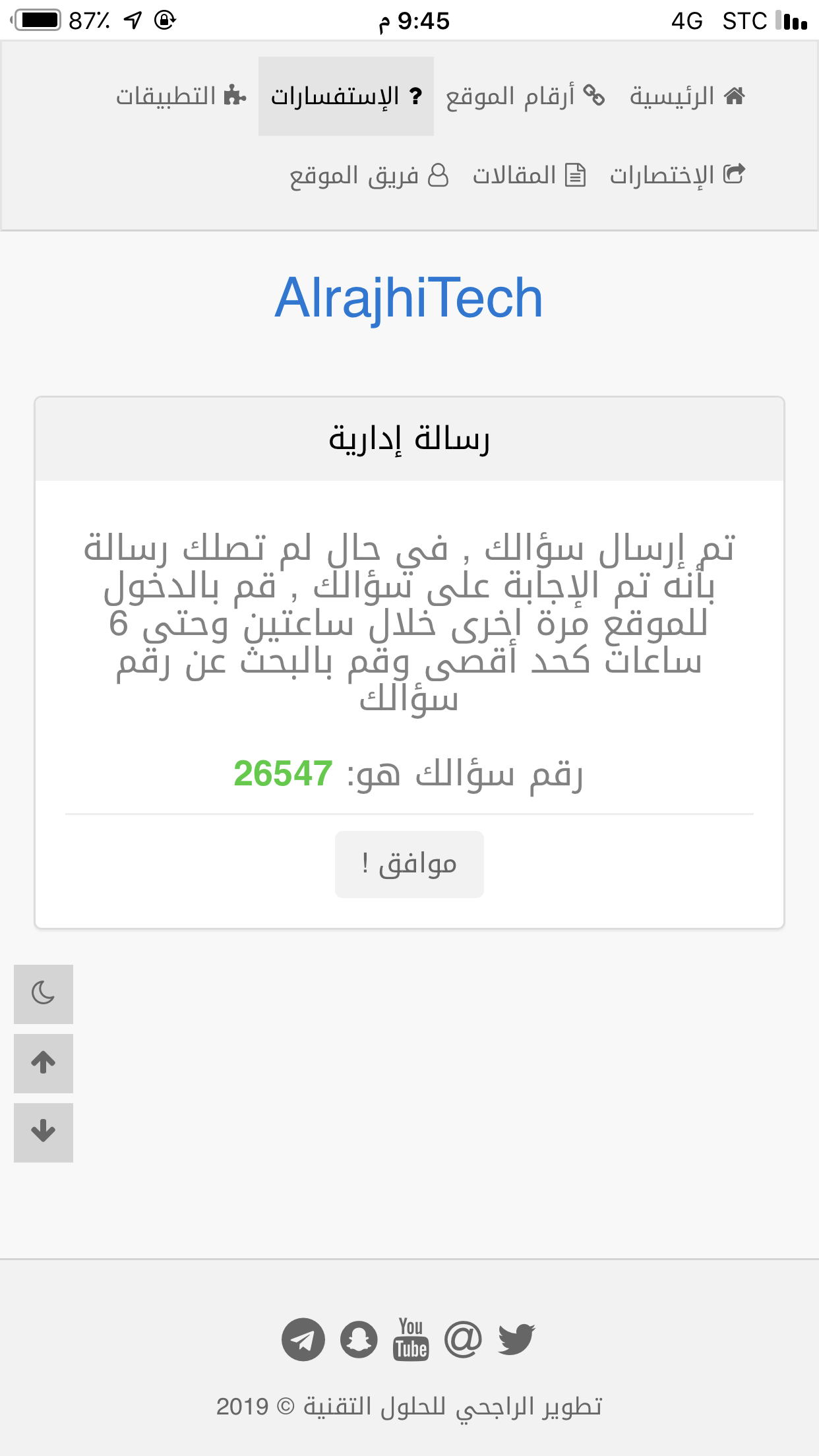Image resolution: width=819 pixels, height=1456 pixels.
Task: View the المقالات articles page
Action: point(529,175)
